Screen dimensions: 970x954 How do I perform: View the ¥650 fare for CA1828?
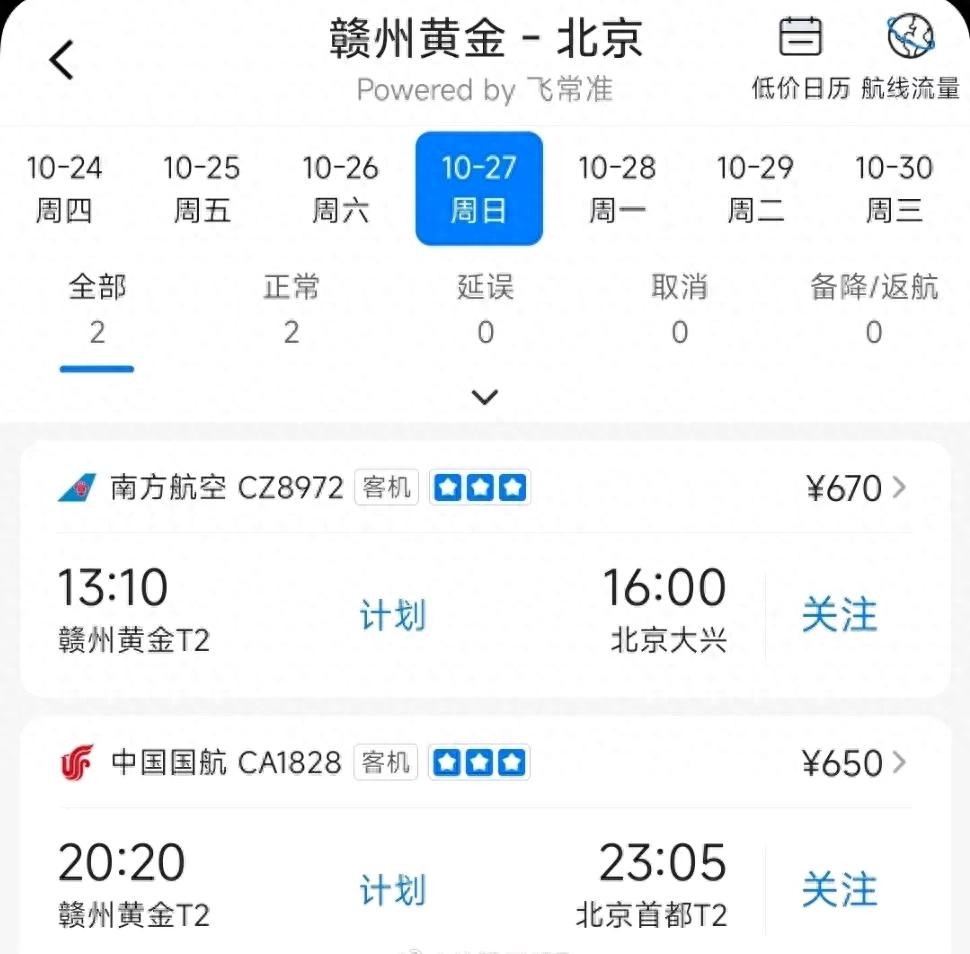[x=856, y=763]
